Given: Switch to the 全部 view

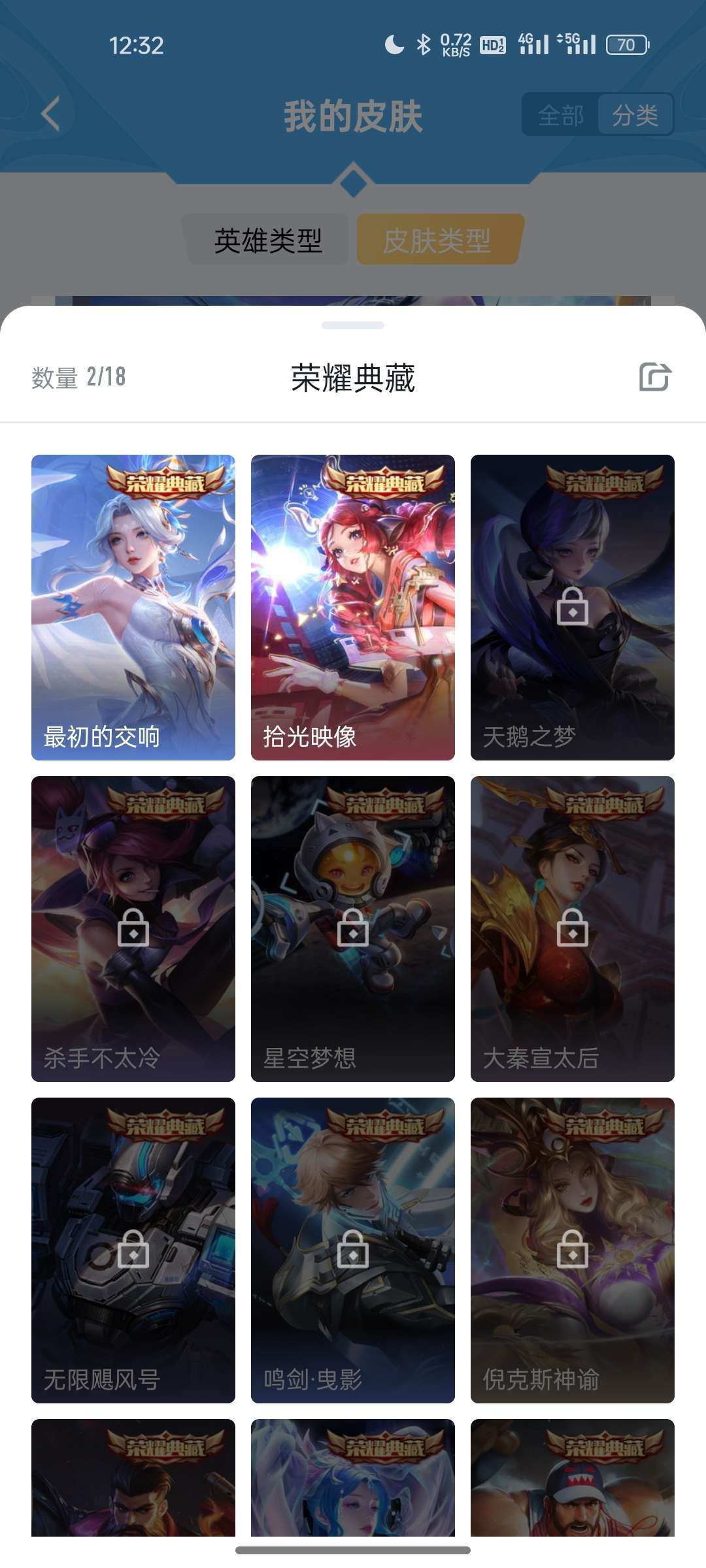Looking at the screenshot, I should pyautogui.click(x=561, y=116).
